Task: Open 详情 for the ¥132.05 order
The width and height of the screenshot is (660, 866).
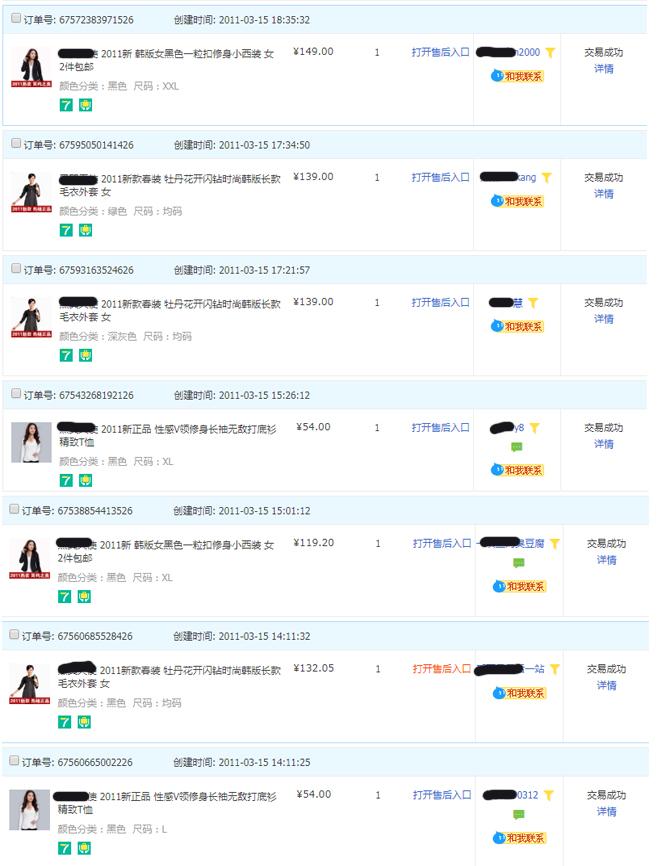Action: tap(606, 685)
